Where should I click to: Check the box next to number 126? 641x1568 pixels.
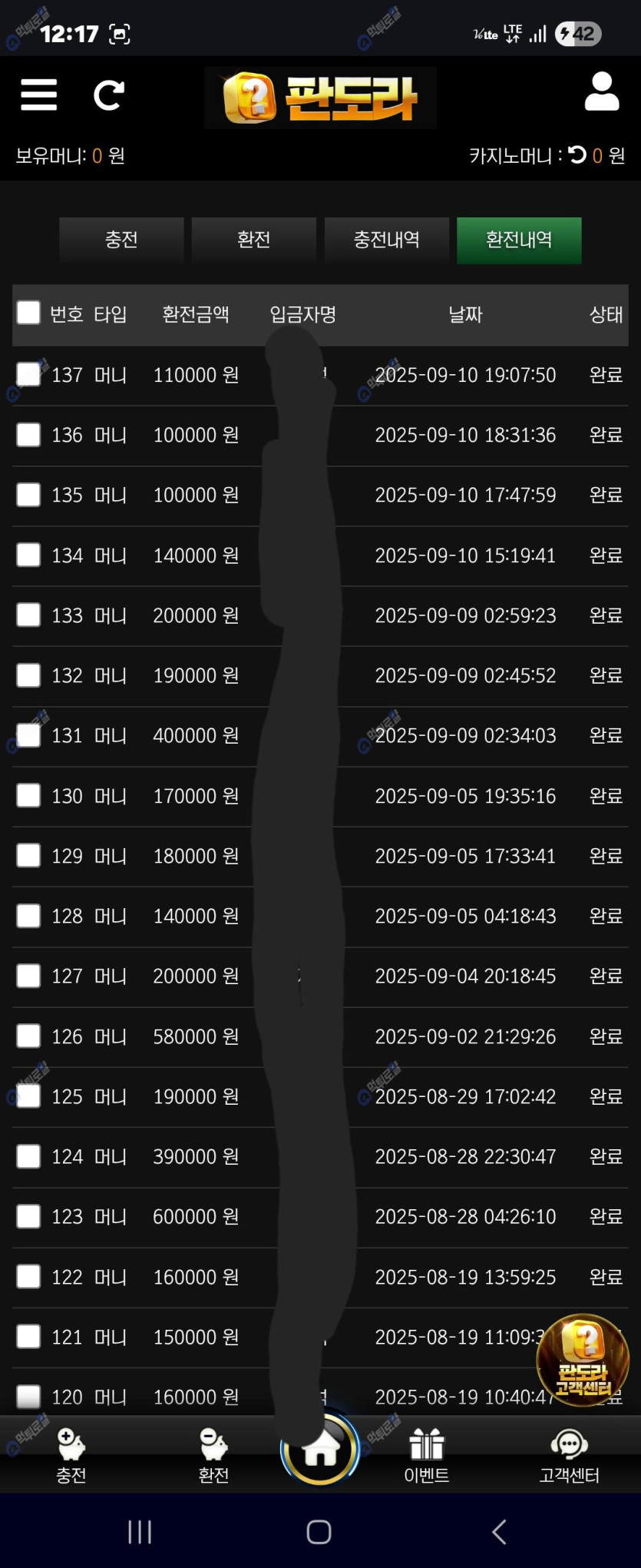coord(28,1036)
